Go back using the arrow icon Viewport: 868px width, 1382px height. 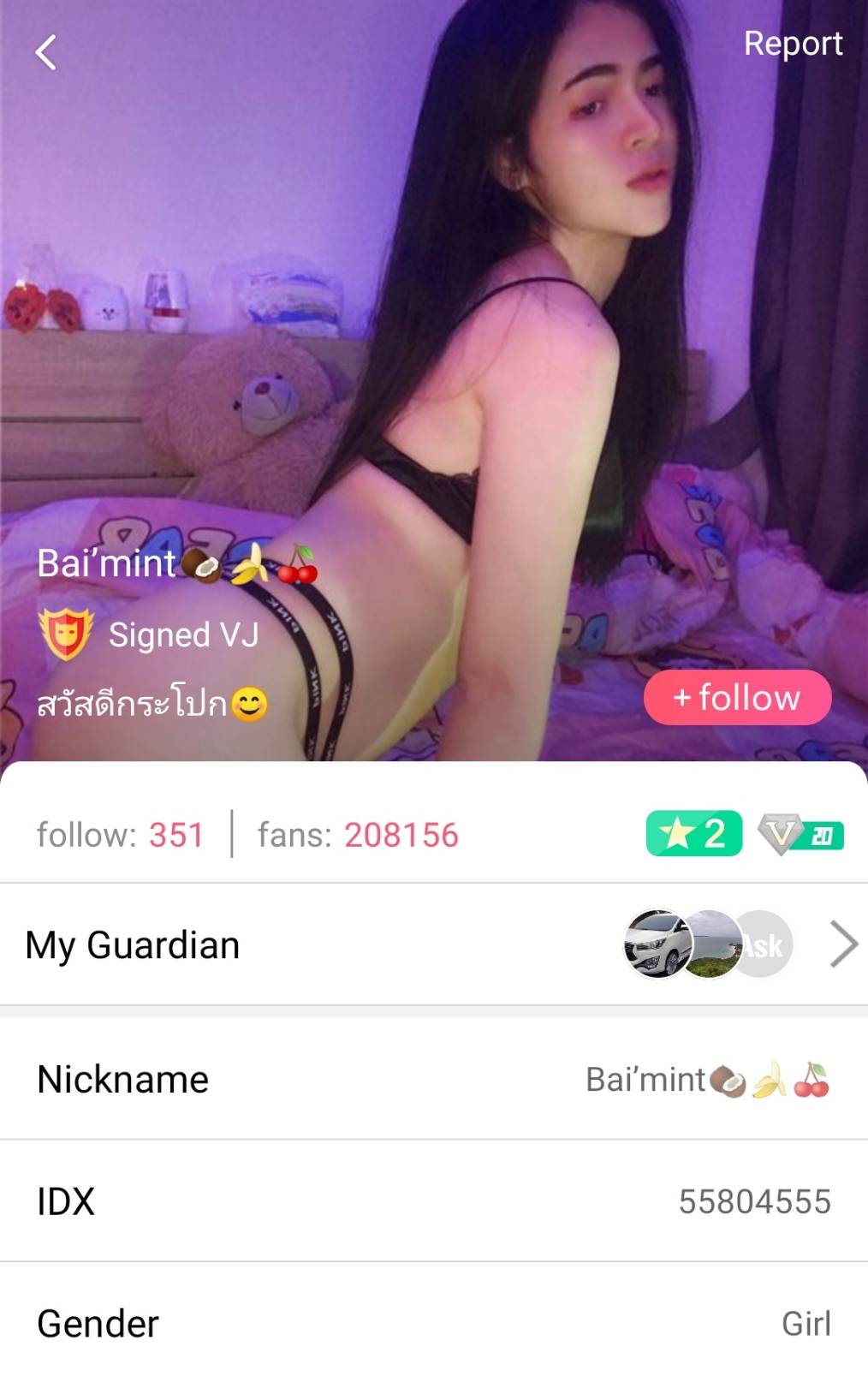(46, 53)
